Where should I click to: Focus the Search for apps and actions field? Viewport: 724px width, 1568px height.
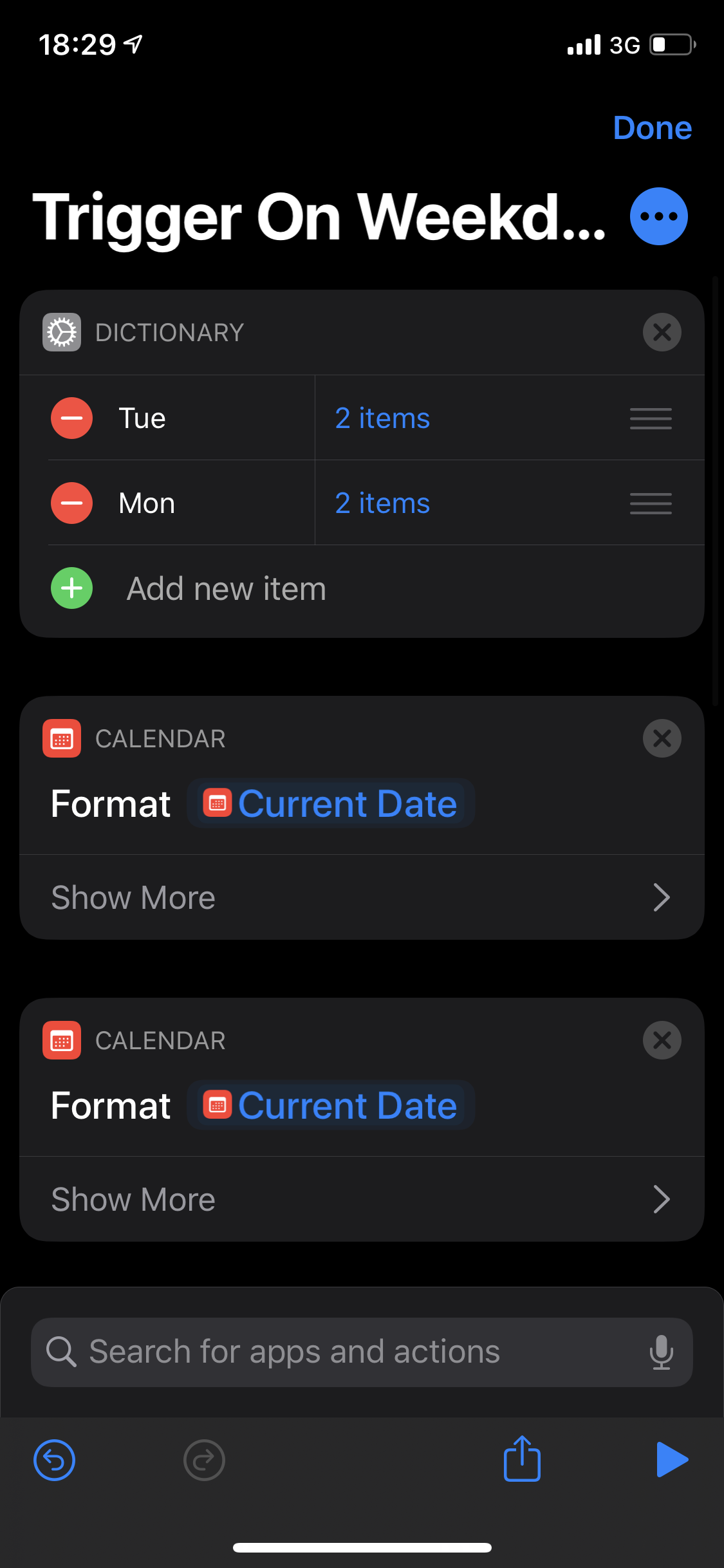348,1352
